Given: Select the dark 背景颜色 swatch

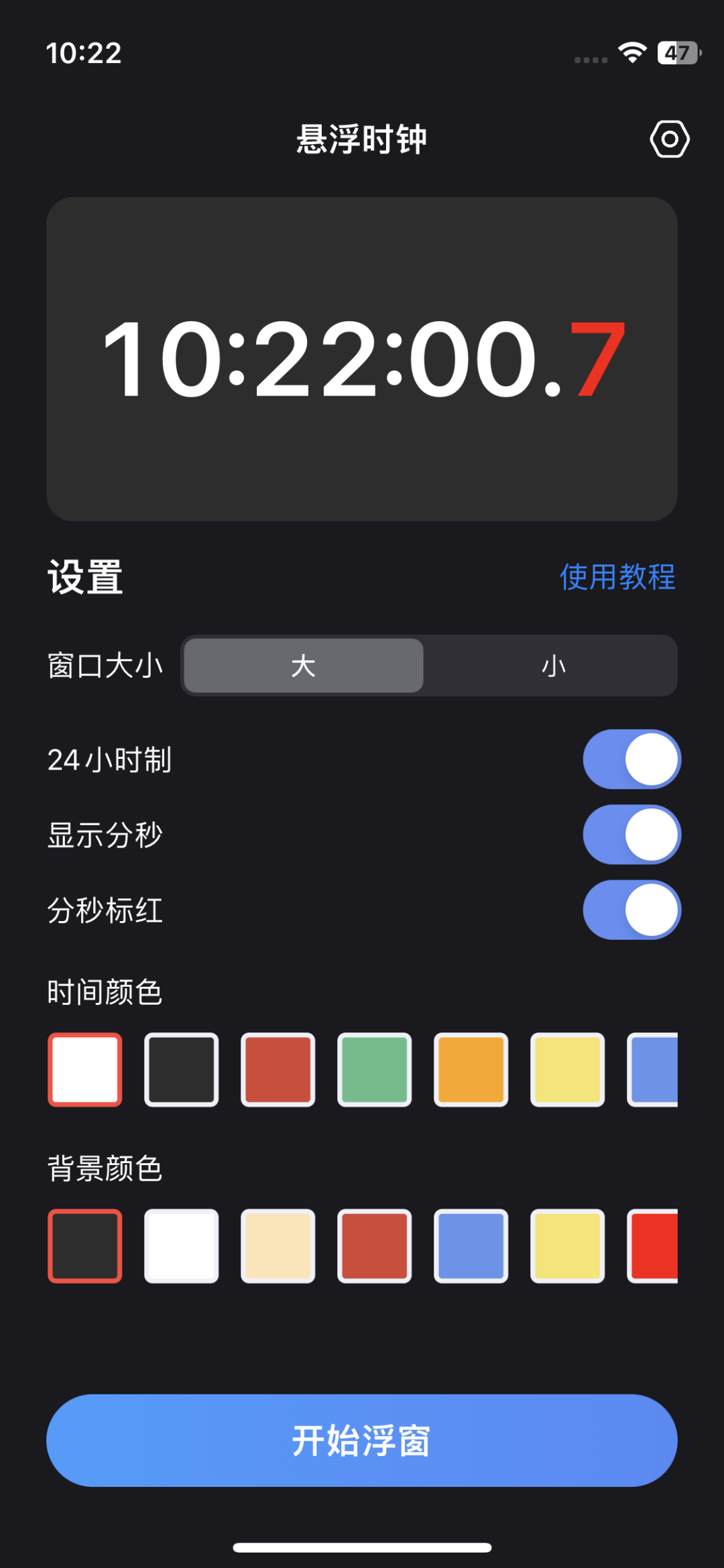Looking at the screenshot, I should [85, 1246].
